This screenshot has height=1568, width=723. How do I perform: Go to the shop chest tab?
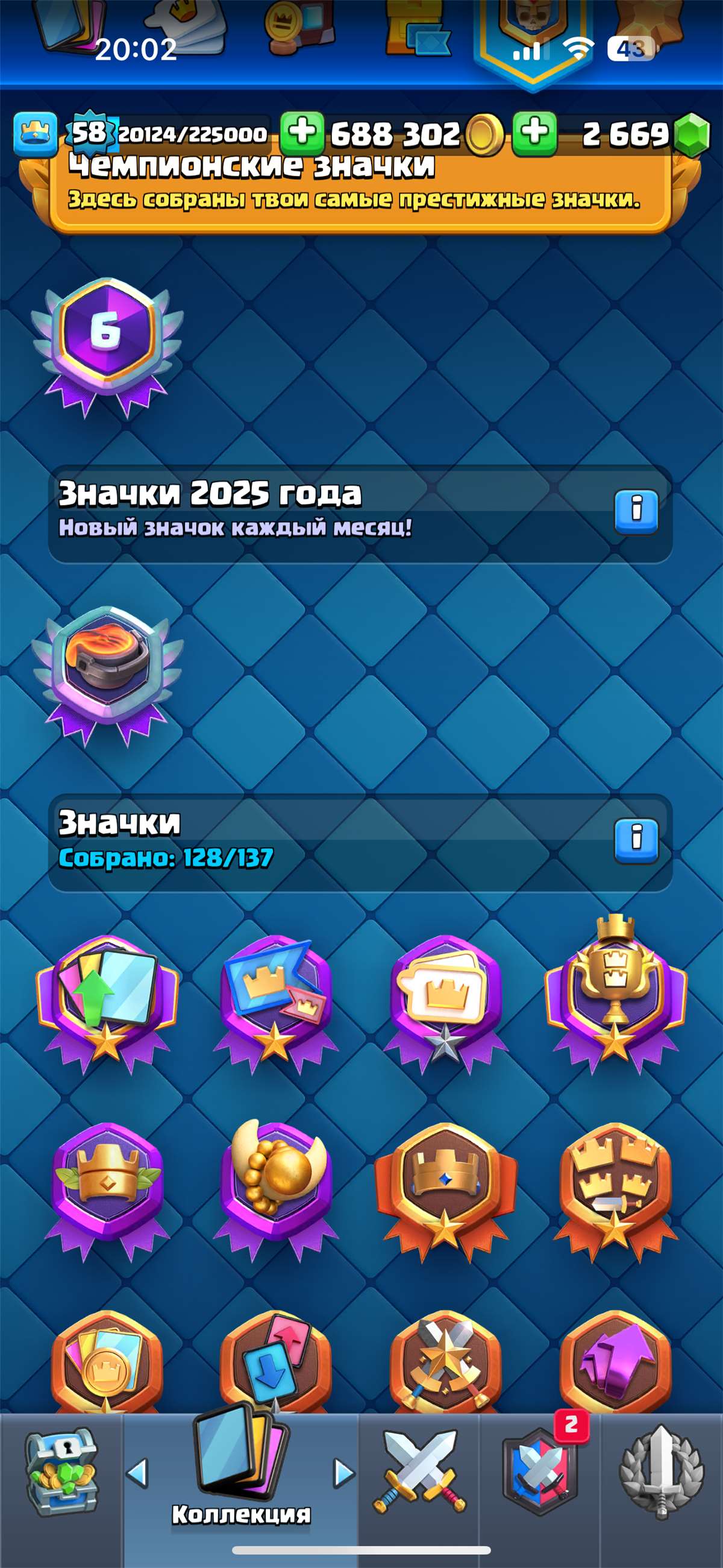61,1473
